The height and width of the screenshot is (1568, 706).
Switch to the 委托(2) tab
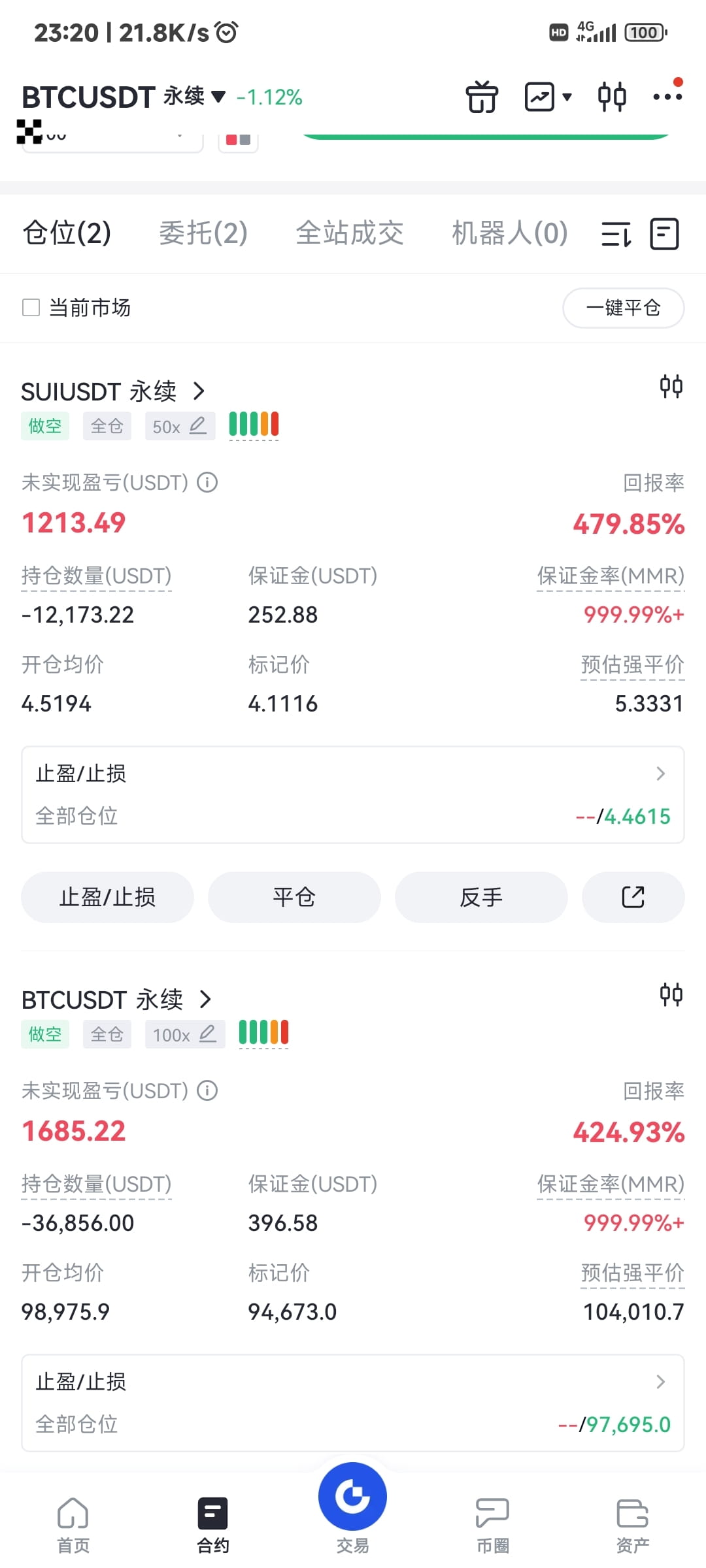(x=203, y=233)
